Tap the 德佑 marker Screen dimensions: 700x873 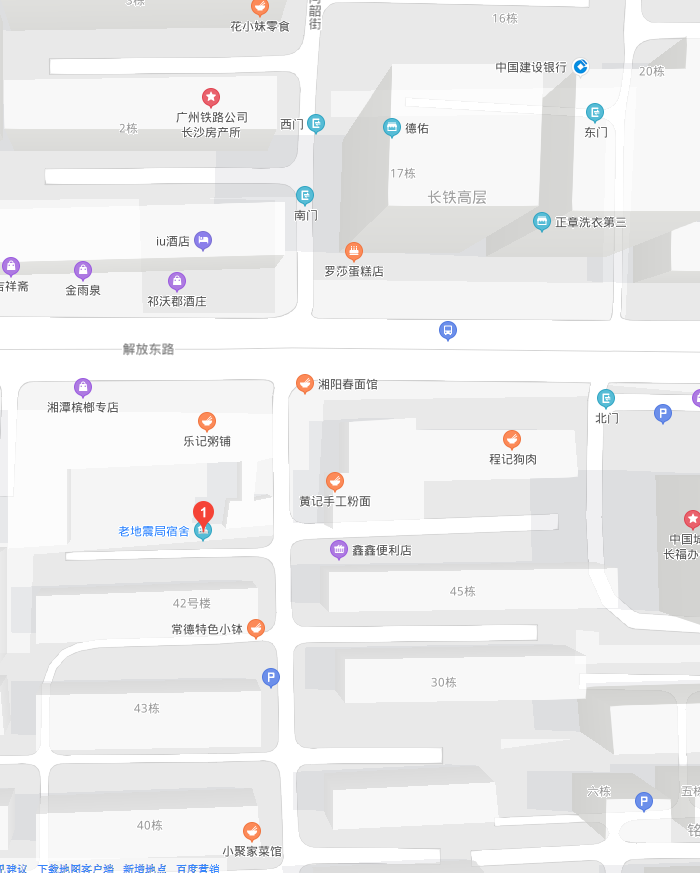[392, 127]
